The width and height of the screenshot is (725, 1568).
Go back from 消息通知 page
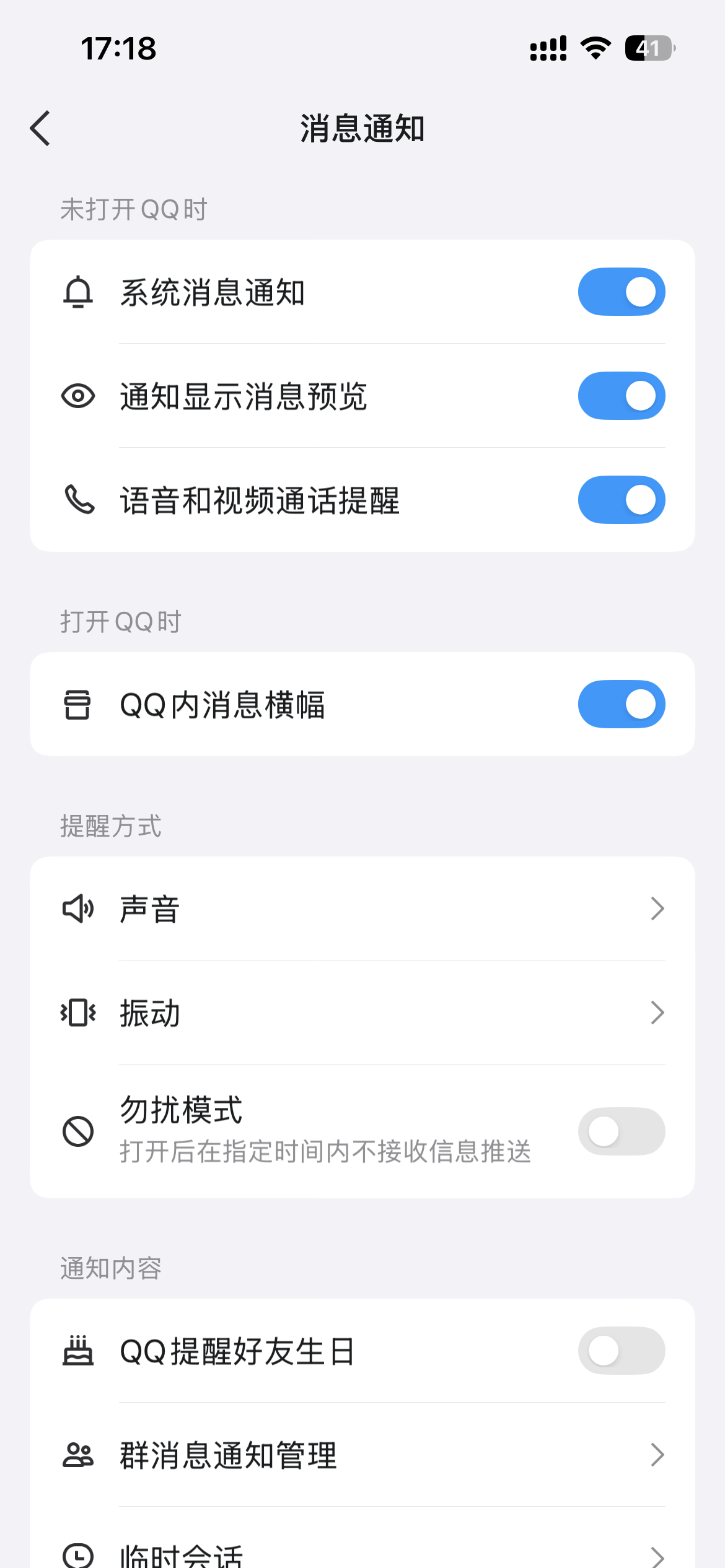[40, 129]
